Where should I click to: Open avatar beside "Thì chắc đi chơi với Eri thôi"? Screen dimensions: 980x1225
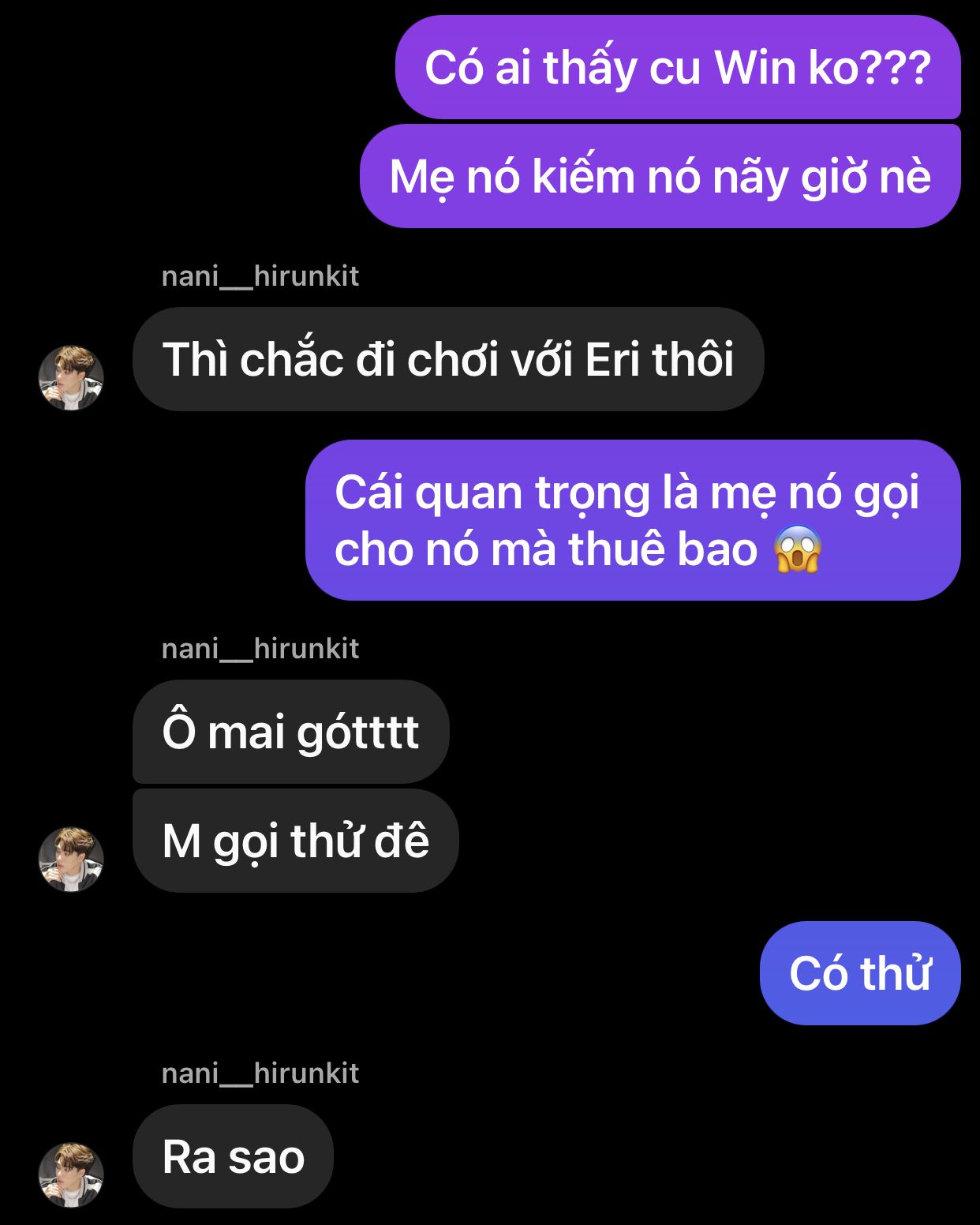click(71, 378)
